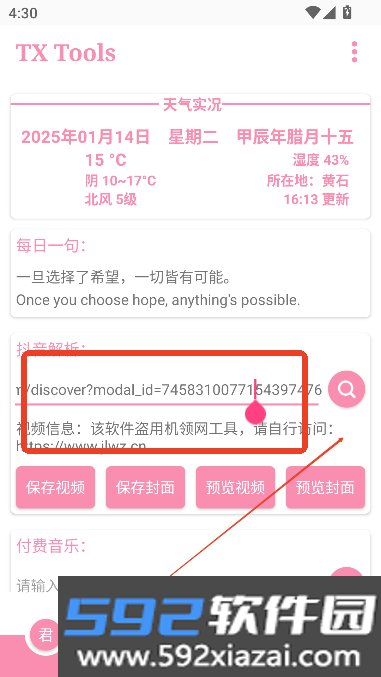Tap 保存视频 to save the video

55,487
